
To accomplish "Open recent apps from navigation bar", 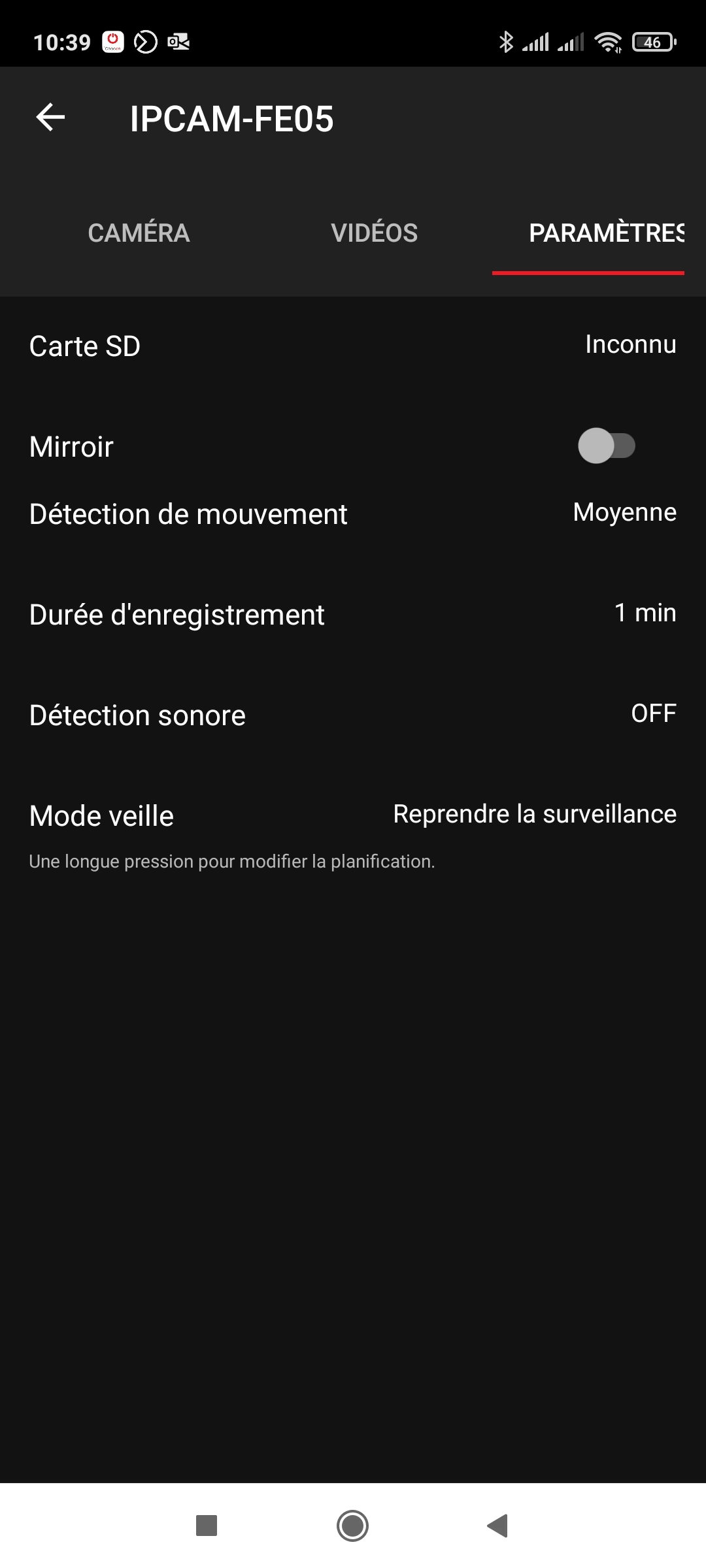I will coord(207,1526).
